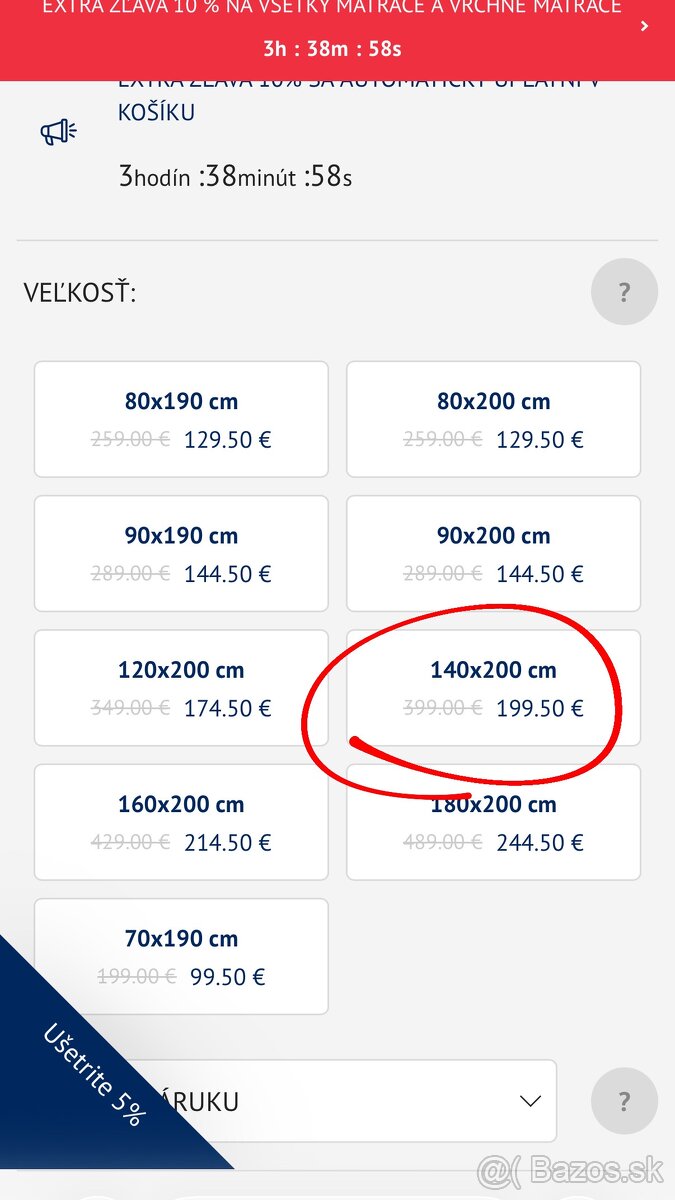
Task: Pick the 120x200 cm size
Action: 181,687
